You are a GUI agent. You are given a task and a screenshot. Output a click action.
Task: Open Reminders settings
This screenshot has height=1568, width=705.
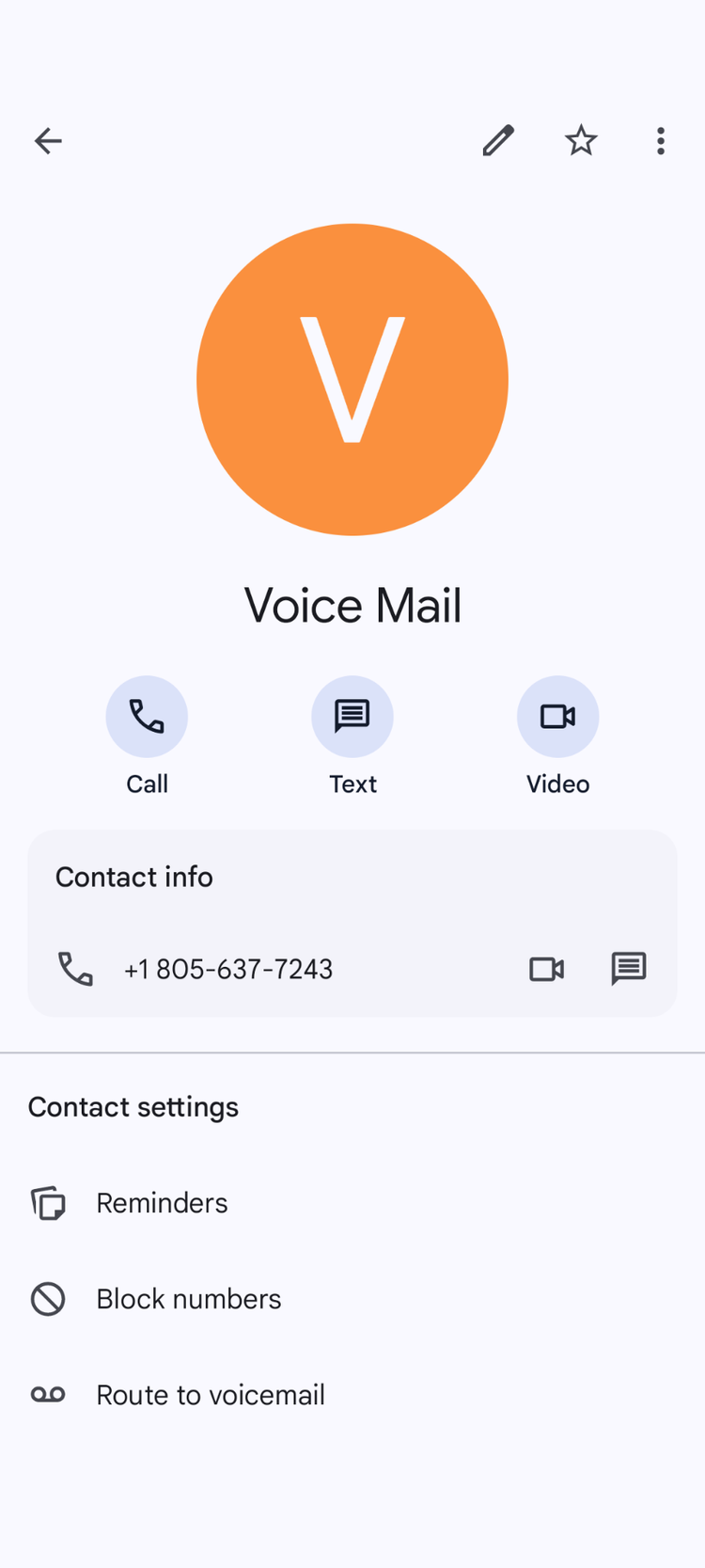352,1203
